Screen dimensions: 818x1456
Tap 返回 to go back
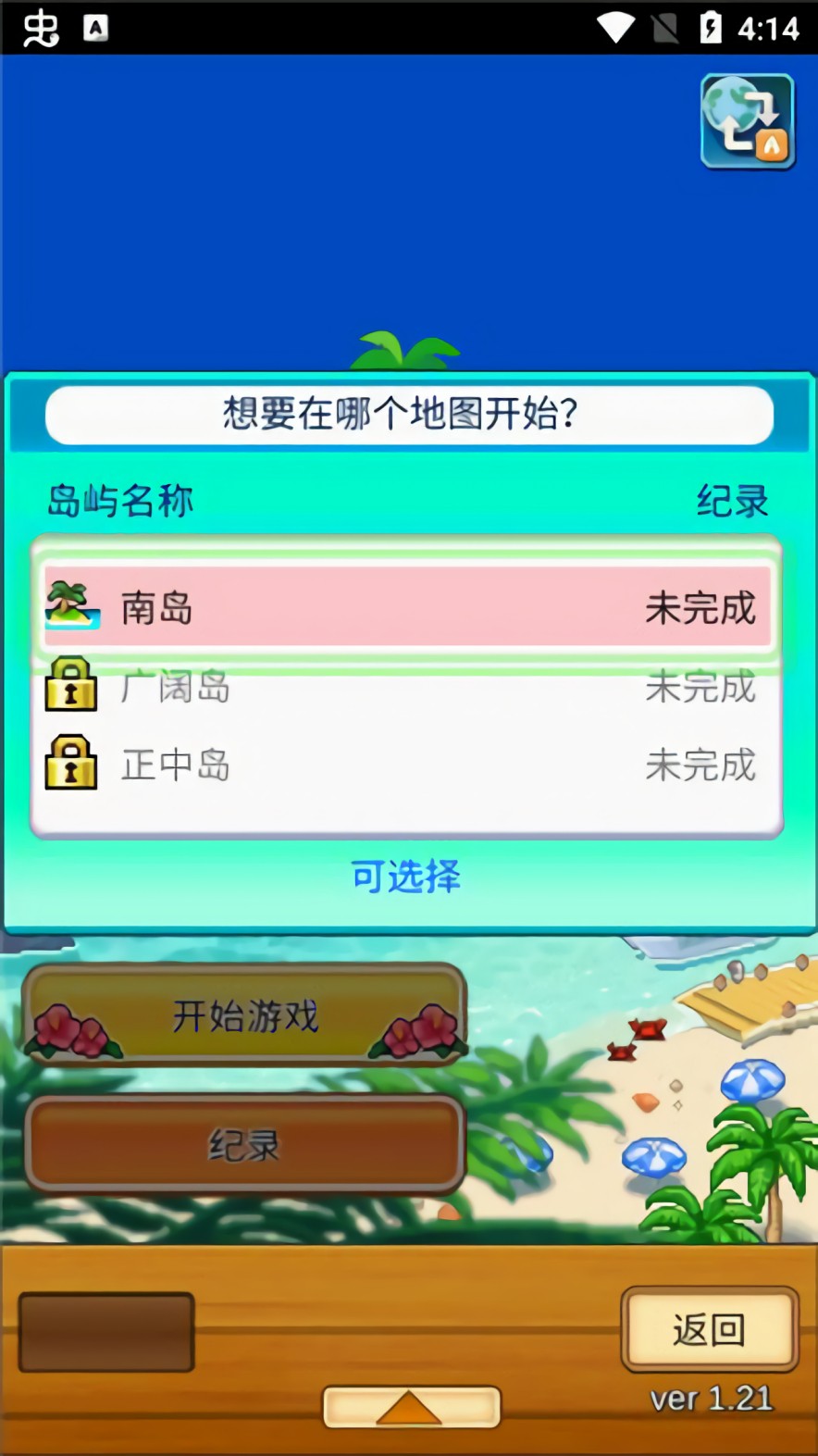[x=709, y=1329]
